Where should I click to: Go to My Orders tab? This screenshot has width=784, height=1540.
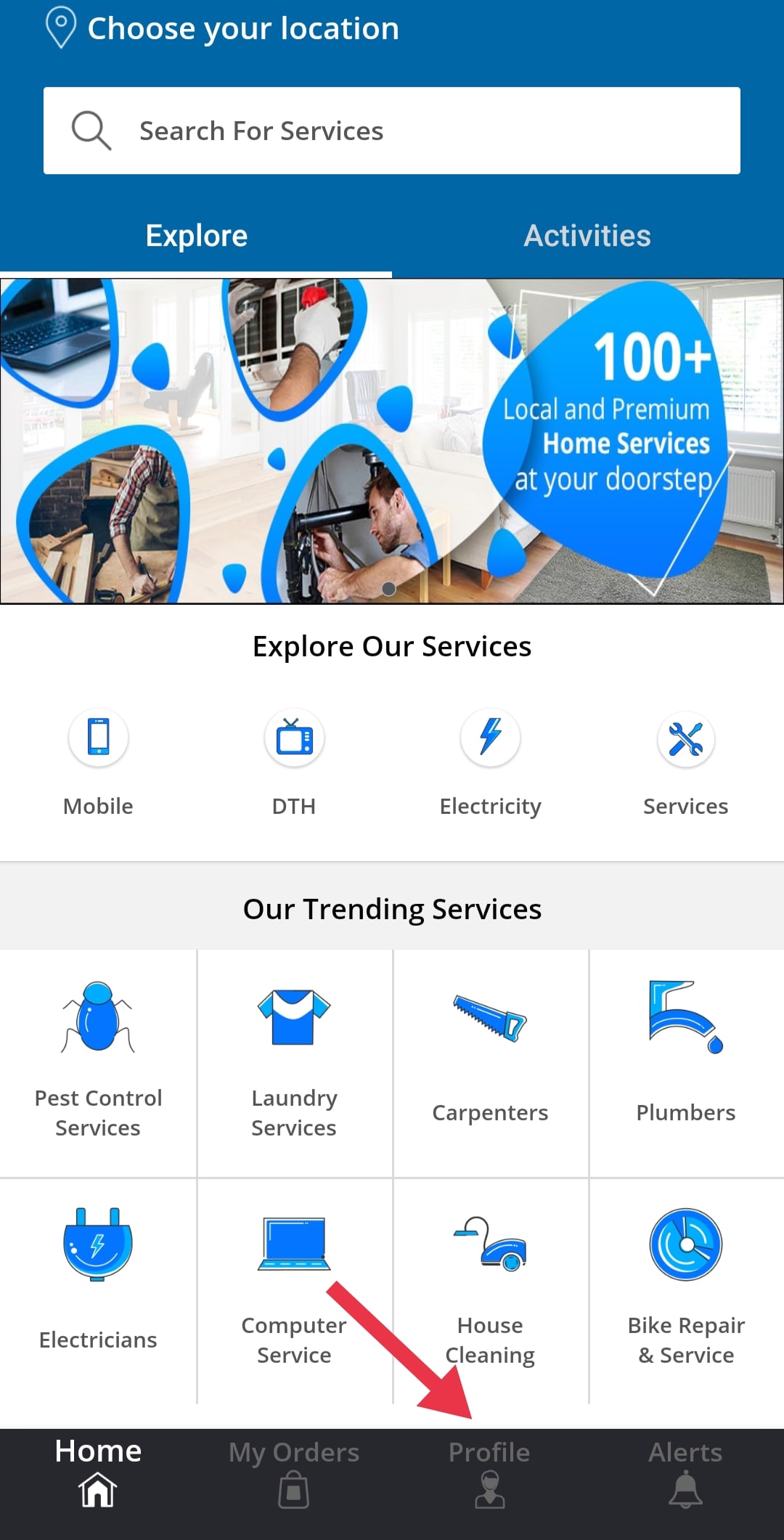294,1474
